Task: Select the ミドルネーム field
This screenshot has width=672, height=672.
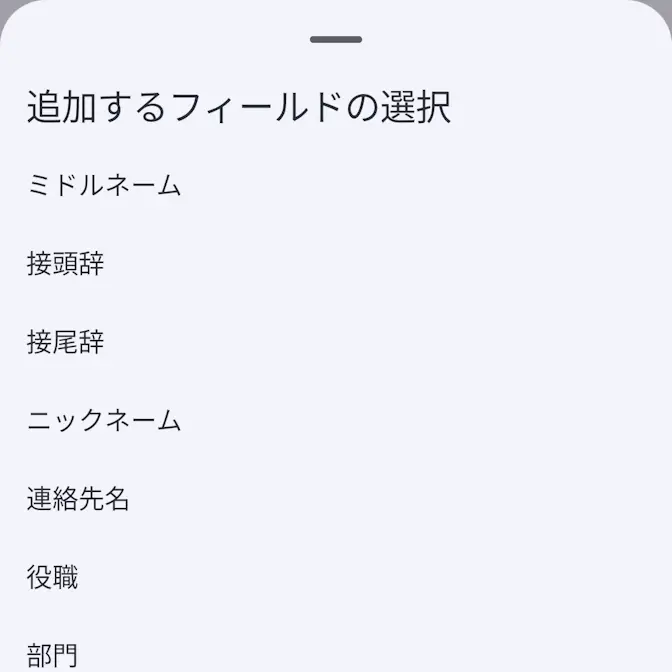Action: coord(104,185)
